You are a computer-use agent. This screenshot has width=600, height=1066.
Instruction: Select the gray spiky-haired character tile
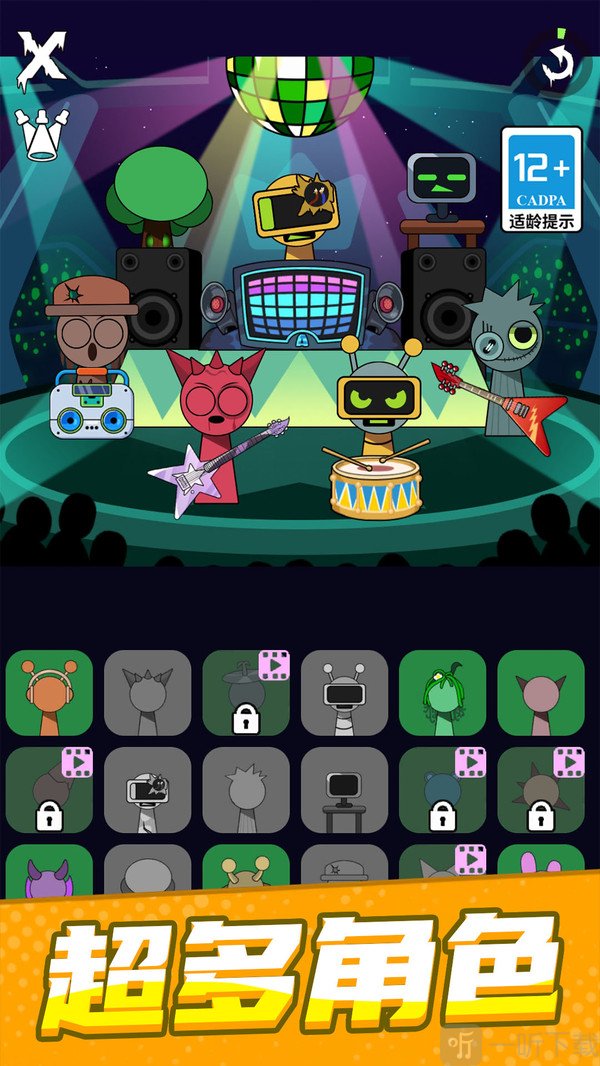click(x=245, y=790)
